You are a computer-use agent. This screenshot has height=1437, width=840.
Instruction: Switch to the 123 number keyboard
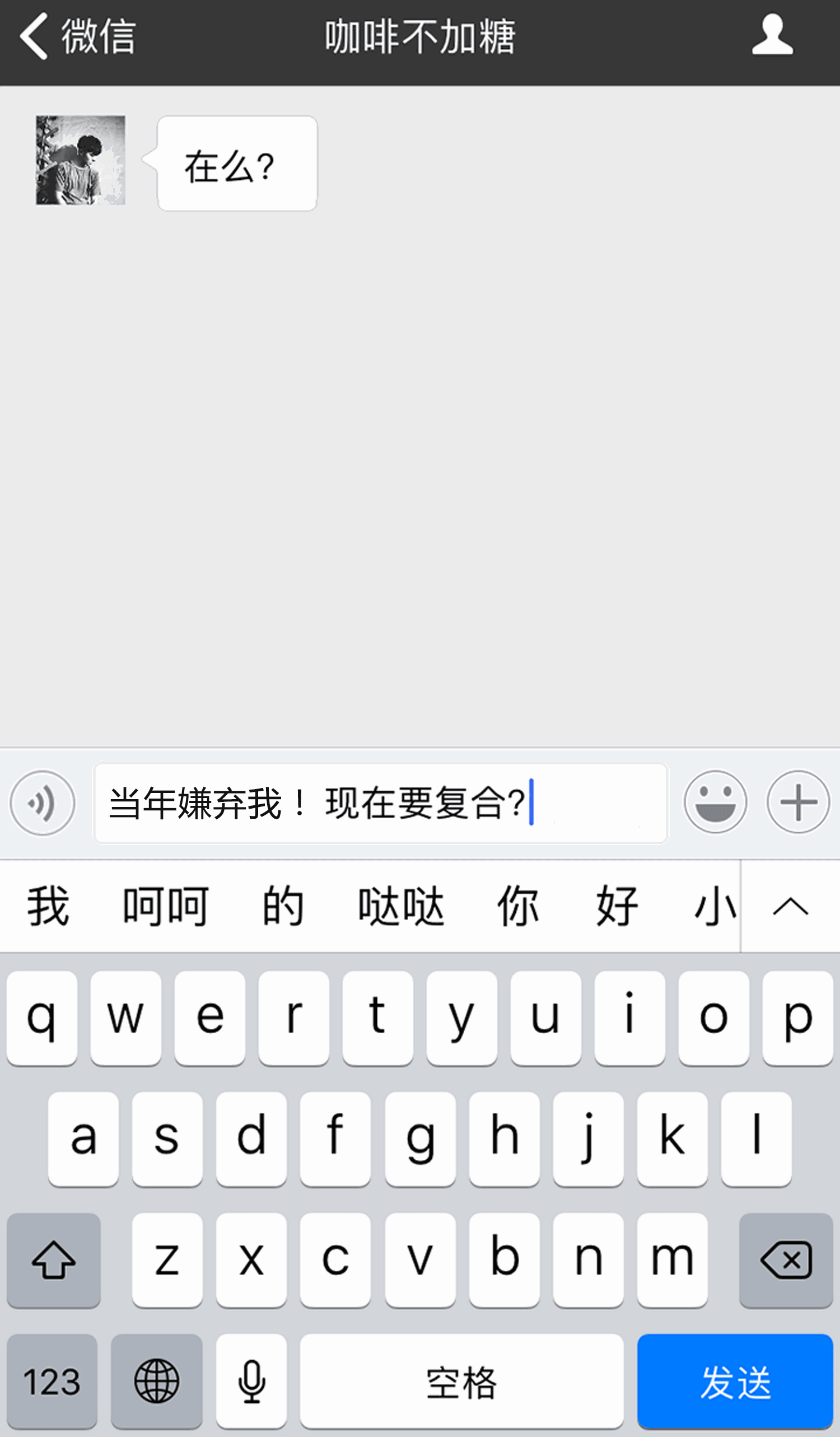(52, 1382)
